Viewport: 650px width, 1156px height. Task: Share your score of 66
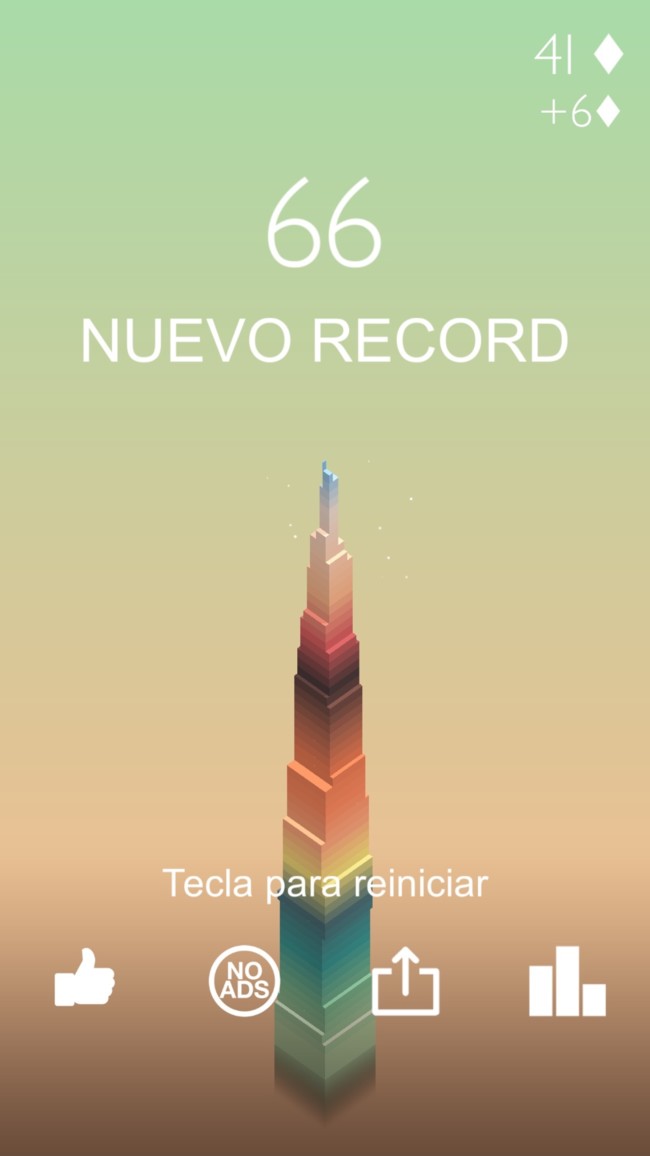coord(406,981)
